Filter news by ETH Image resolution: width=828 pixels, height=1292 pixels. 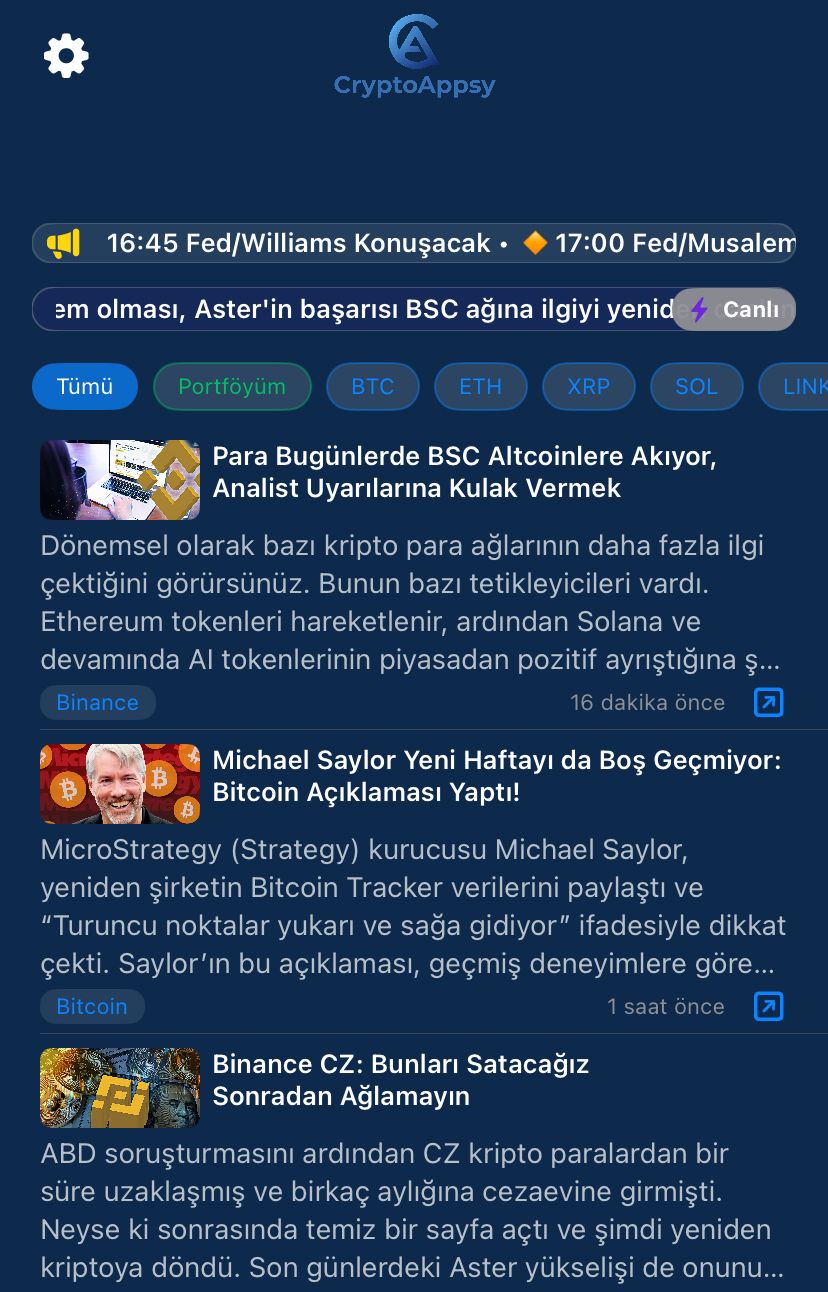pos(481,386)
